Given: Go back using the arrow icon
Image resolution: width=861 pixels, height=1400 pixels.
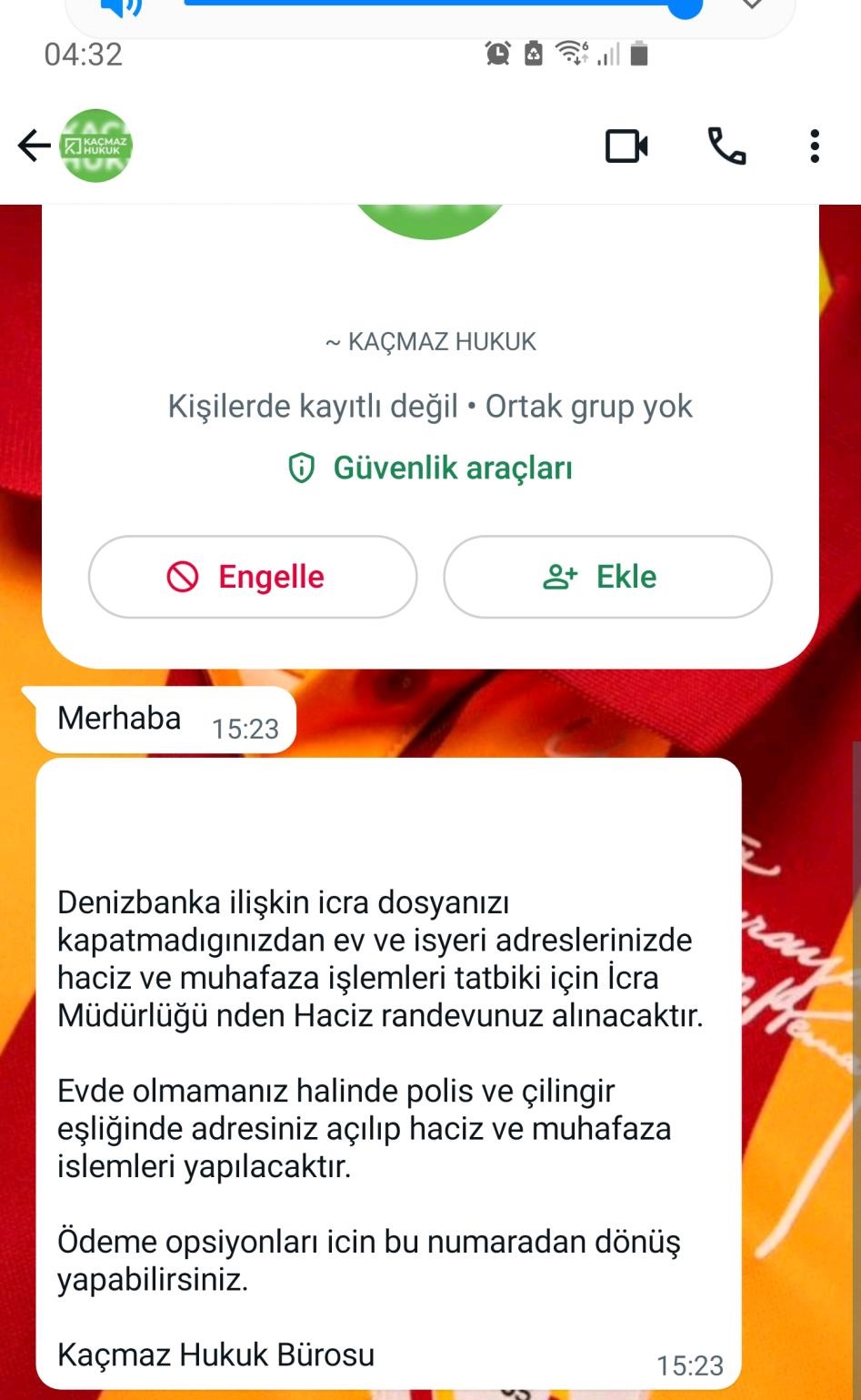Looking at the screenshot, I should click(x=34, y=146).
